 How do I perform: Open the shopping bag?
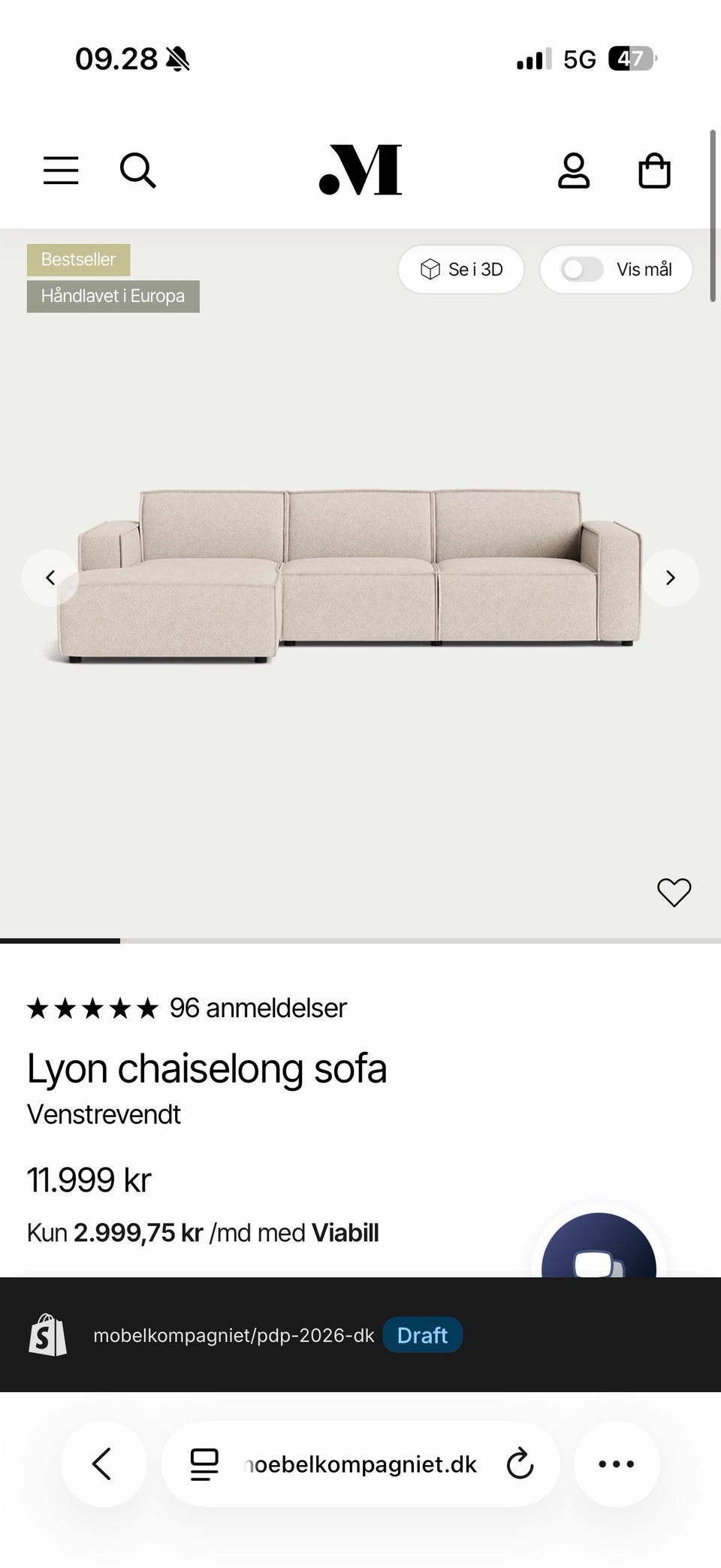click(654, 171)
